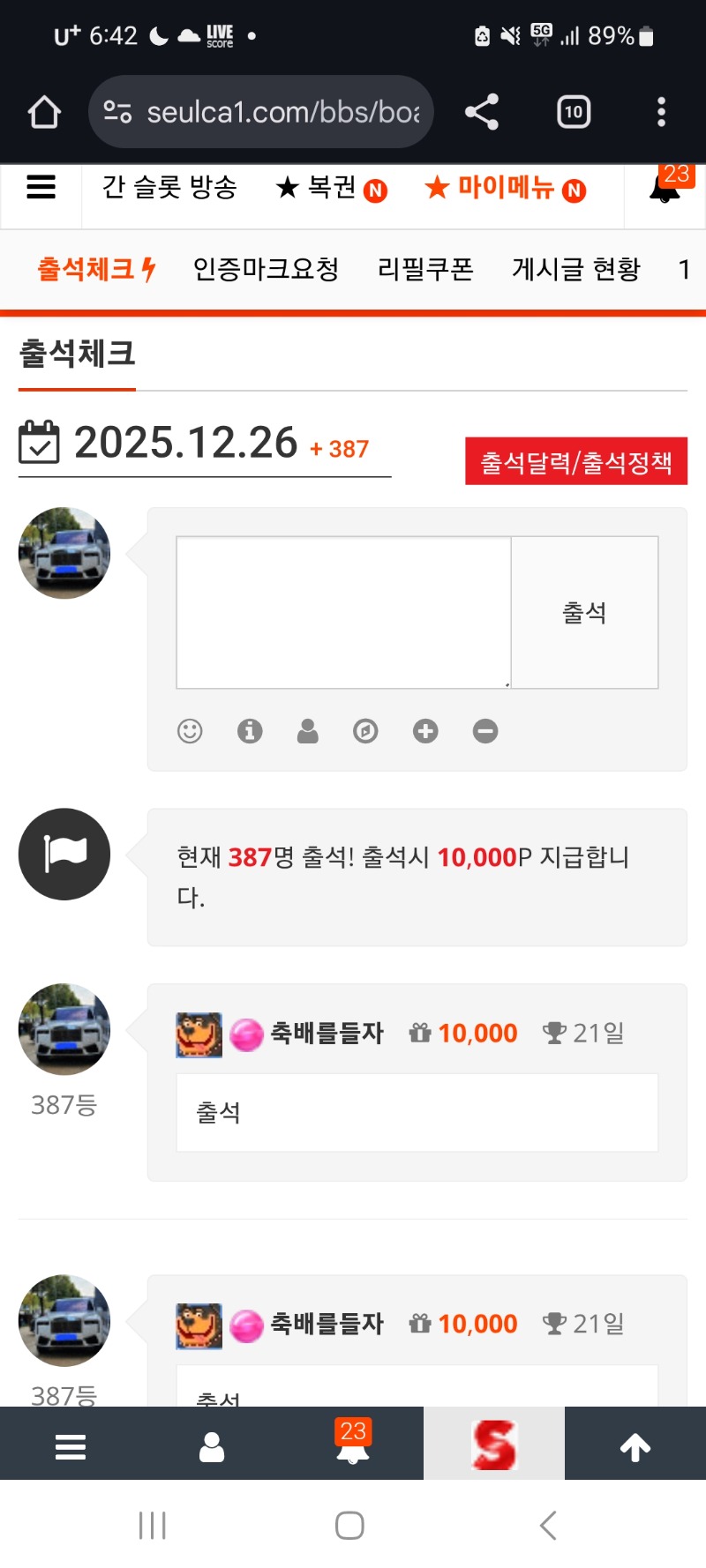Focus the attendance comment text box
Image resolution: width=706 pixels, height=1568 pixels.
pyautogui.click(x=343, y=612)
